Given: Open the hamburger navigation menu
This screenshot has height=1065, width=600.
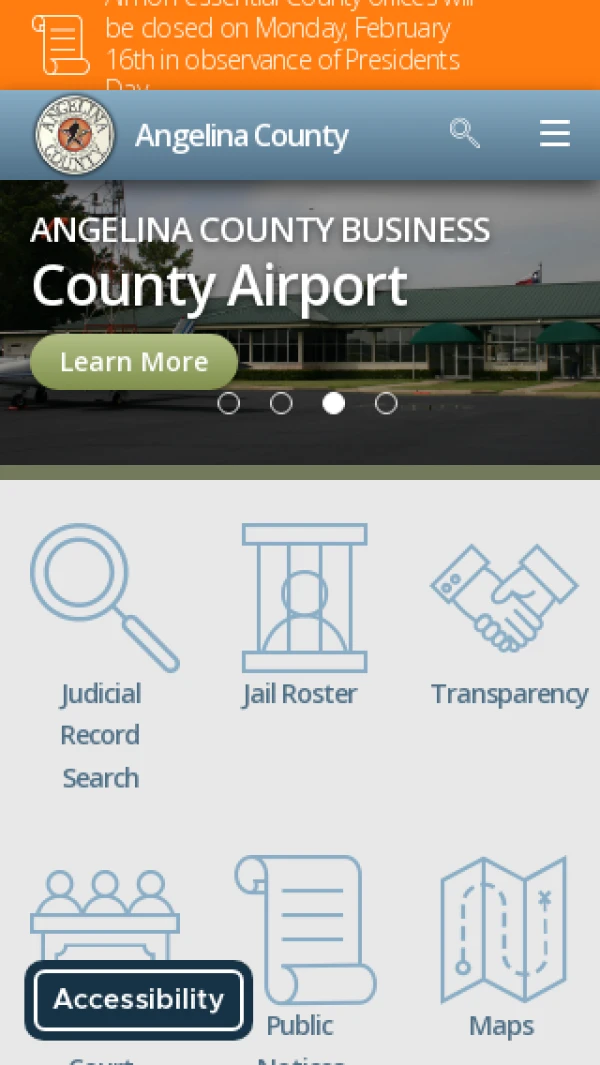Looking at the screenshot, I should click(554, 134).
